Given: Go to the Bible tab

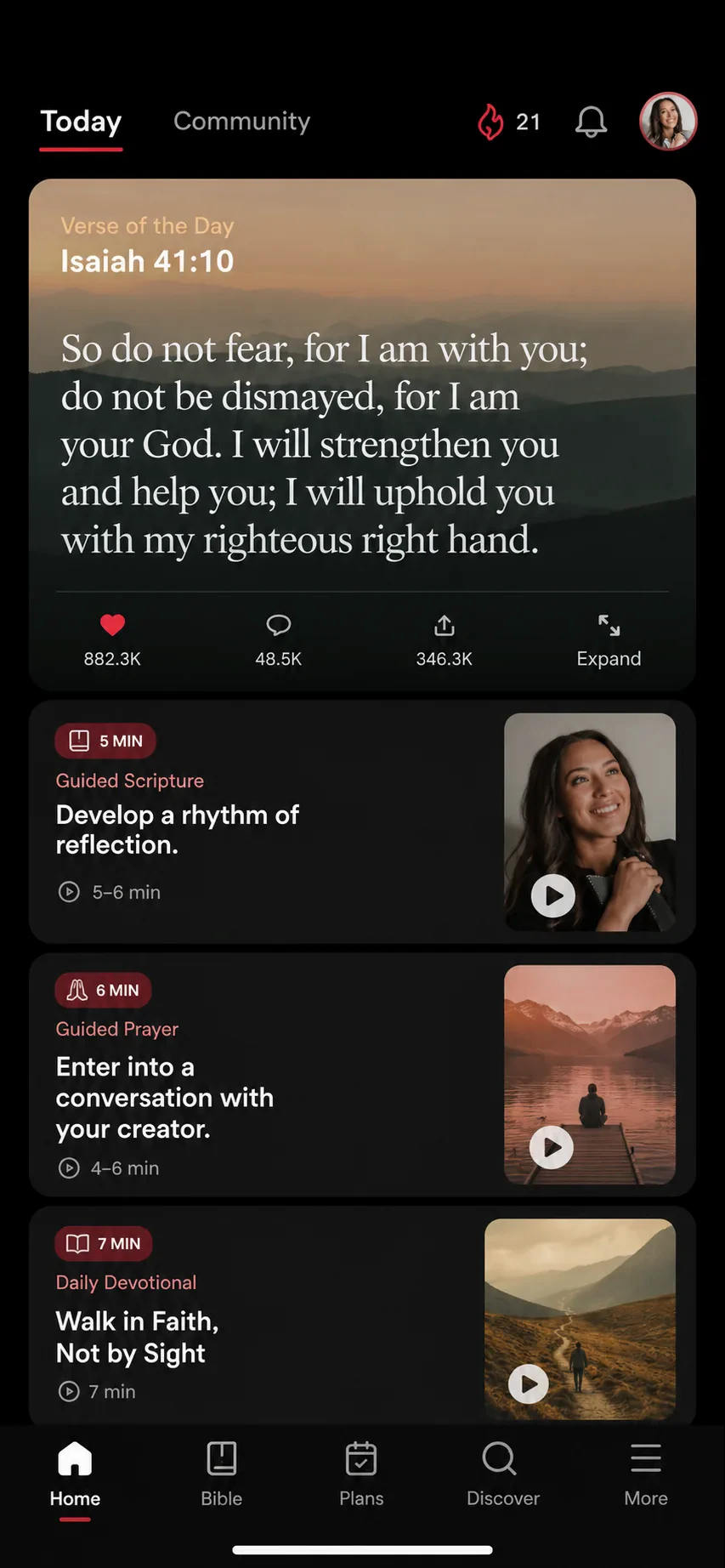Looking at the screenshot, I should coord(222,1474).
